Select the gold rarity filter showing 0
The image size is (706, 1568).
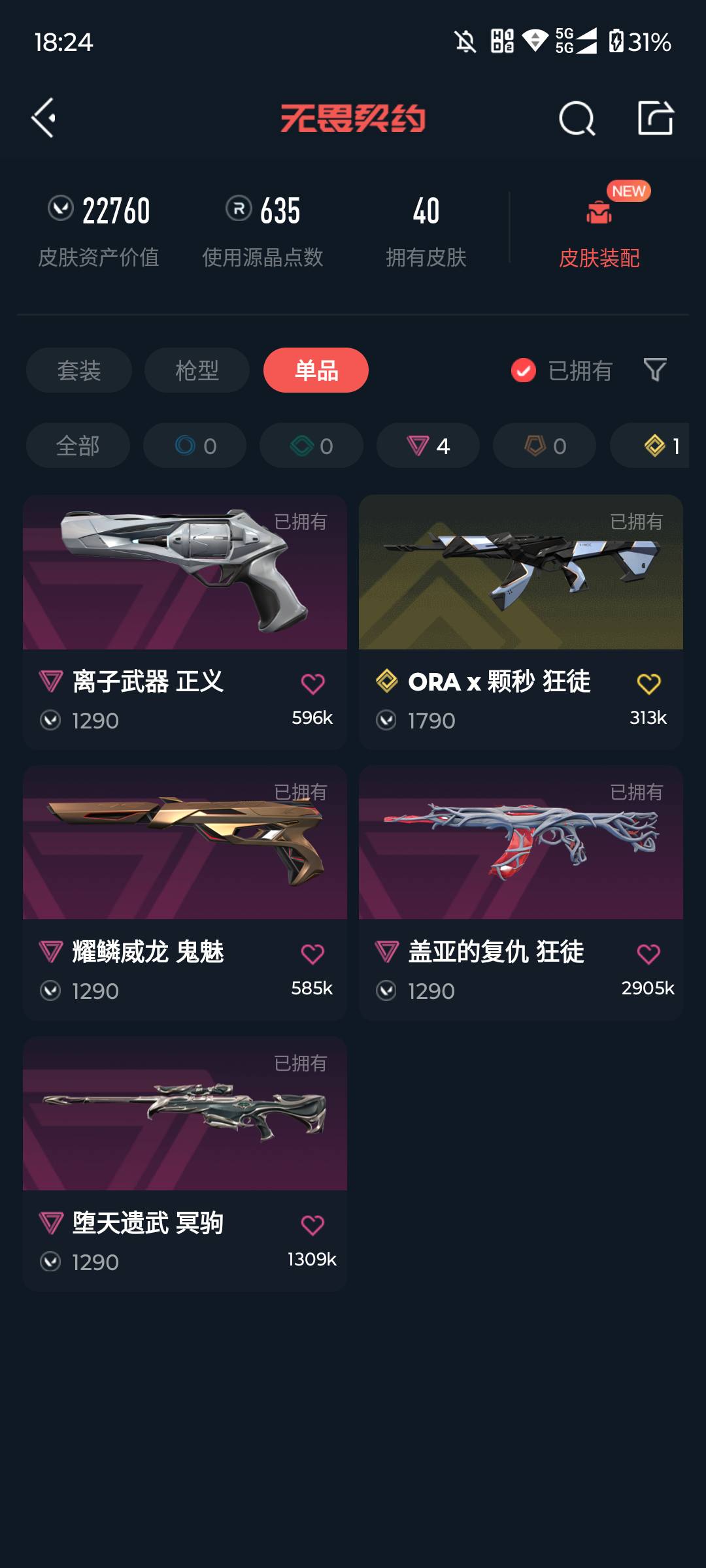[543, 446]
